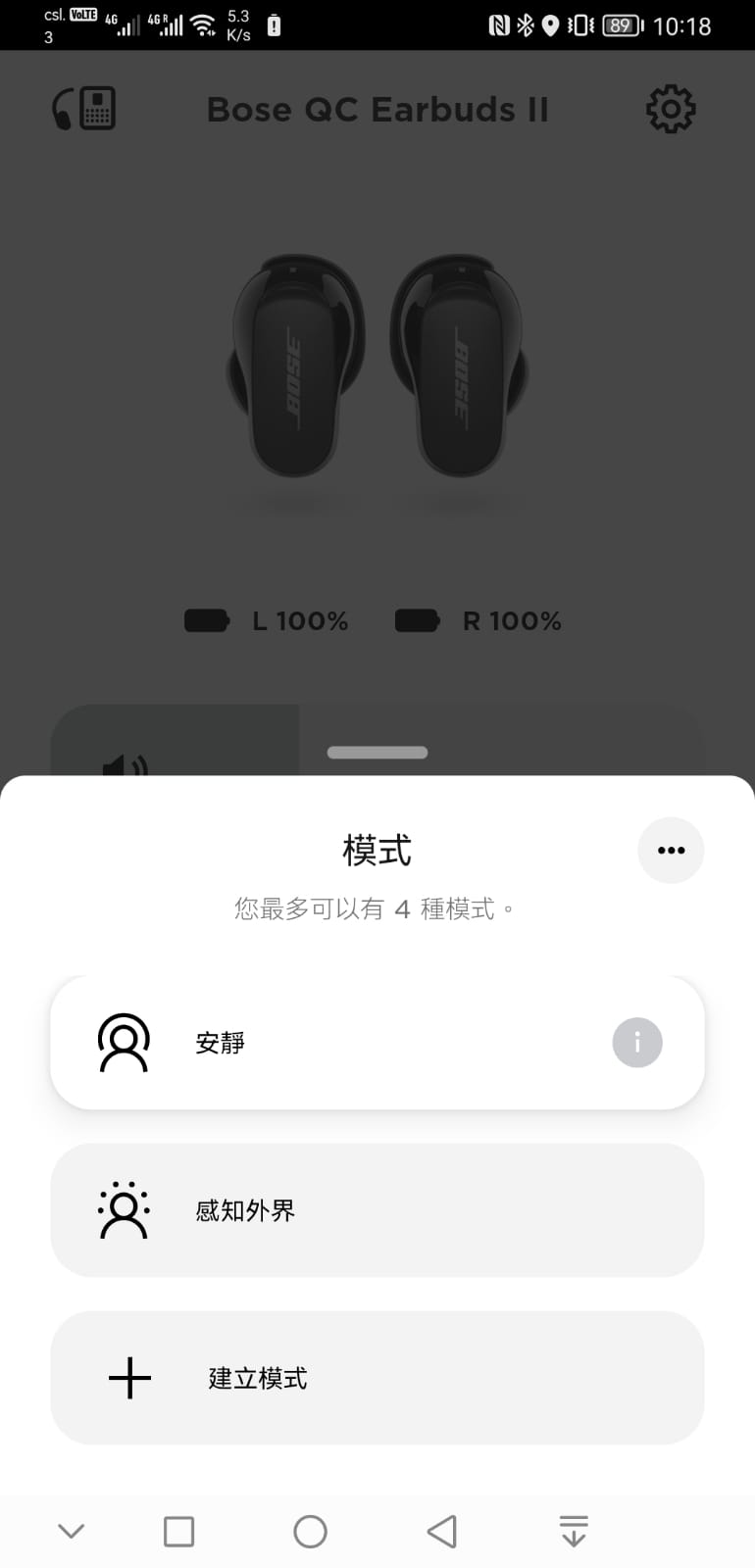This screenshot has height=1568, width=755.
Task: Tap the bottom sheet drag handle
Action: tap(377, 753)
